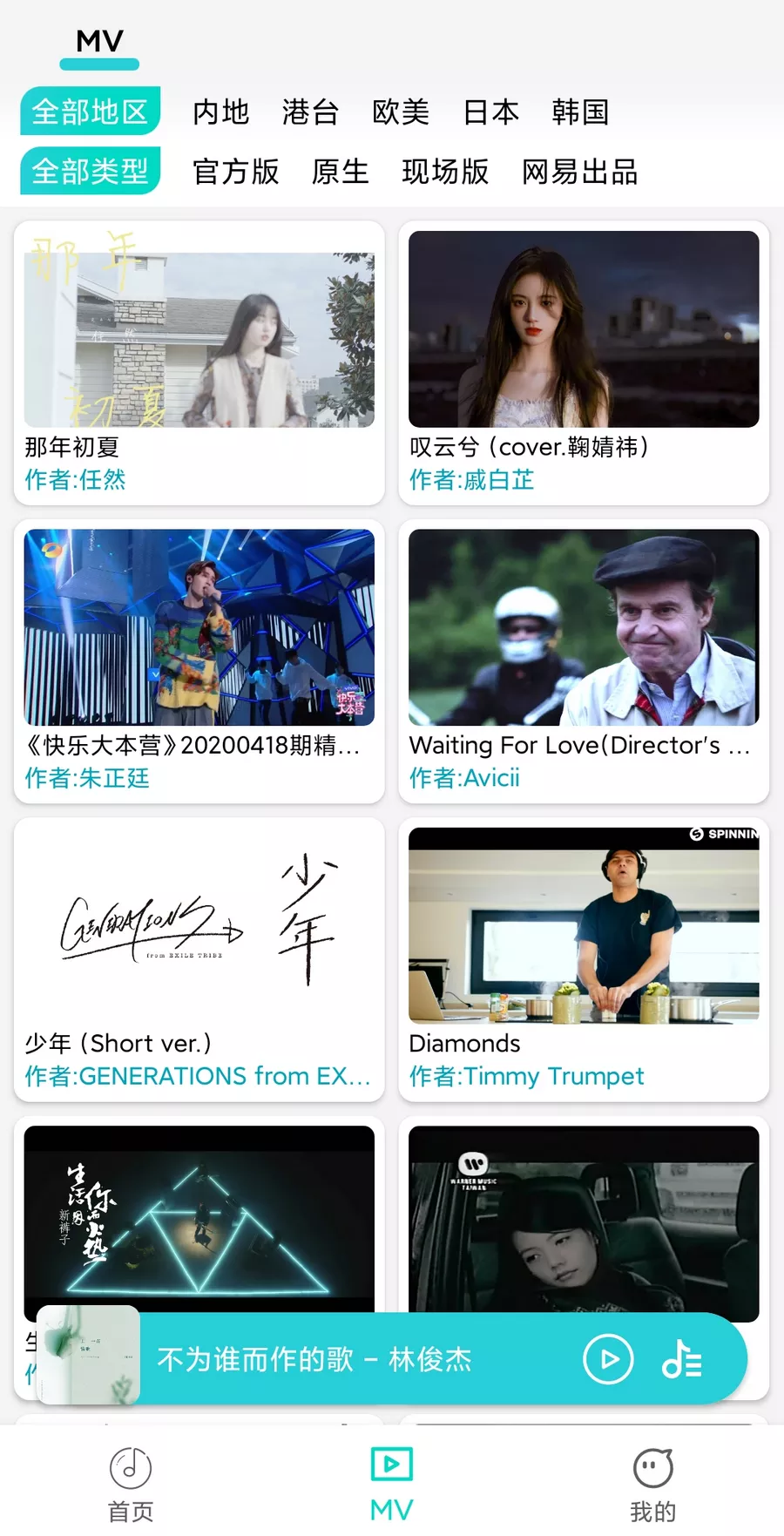Toggle the 全部地区 region filter
Screen dimensions: 784x1536
[x=90, y=112]
